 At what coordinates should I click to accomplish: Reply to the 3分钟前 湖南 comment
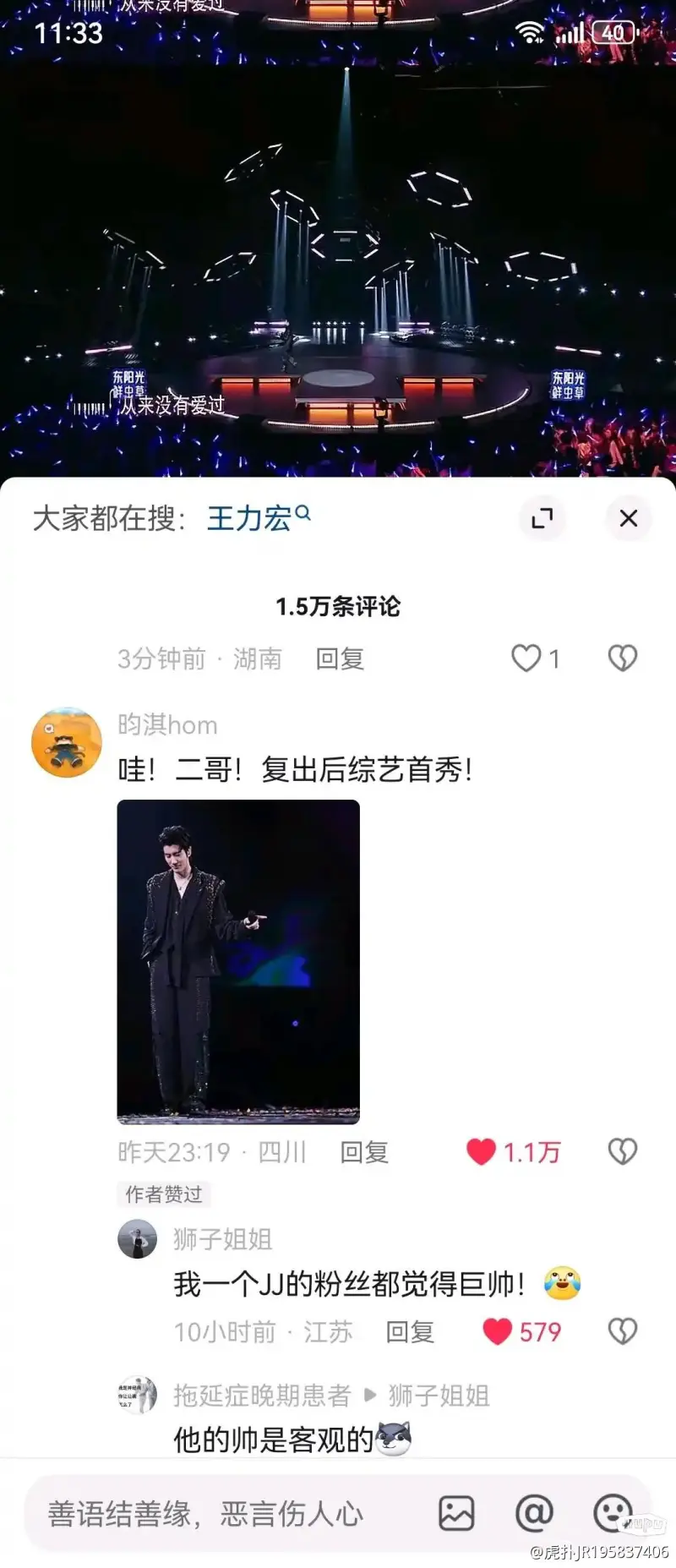point(339,658)
